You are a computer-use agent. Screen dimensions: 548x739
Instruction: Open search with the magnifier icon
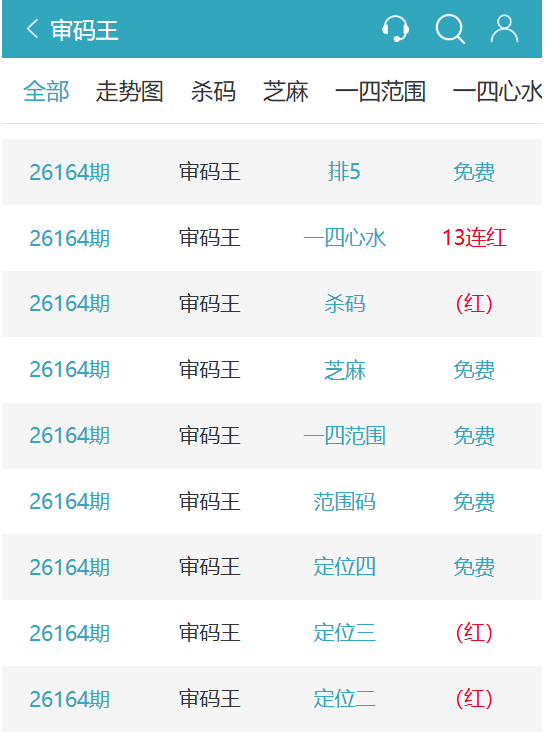click(450, 29)
